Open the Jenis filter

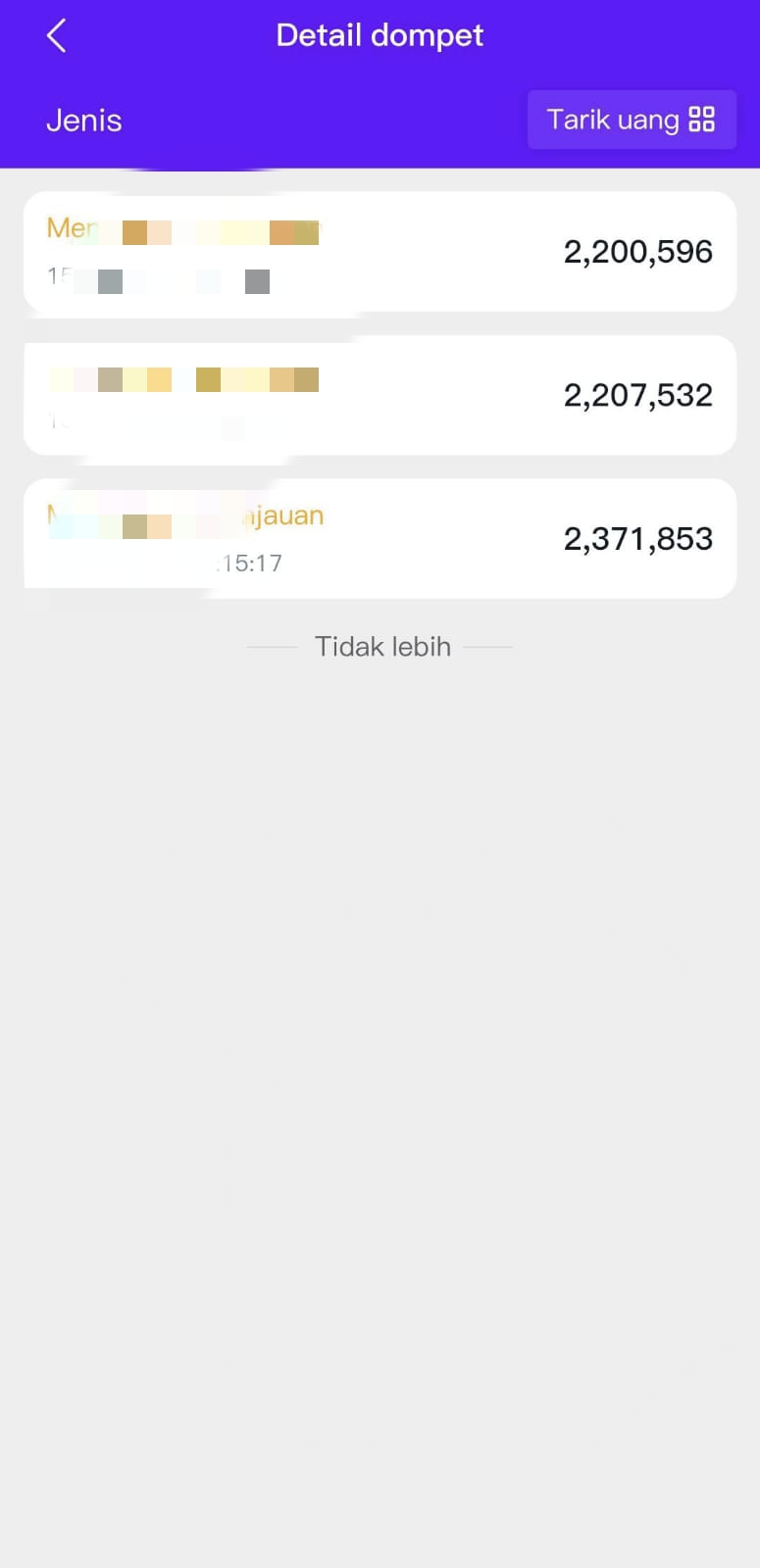pos(84,121)
